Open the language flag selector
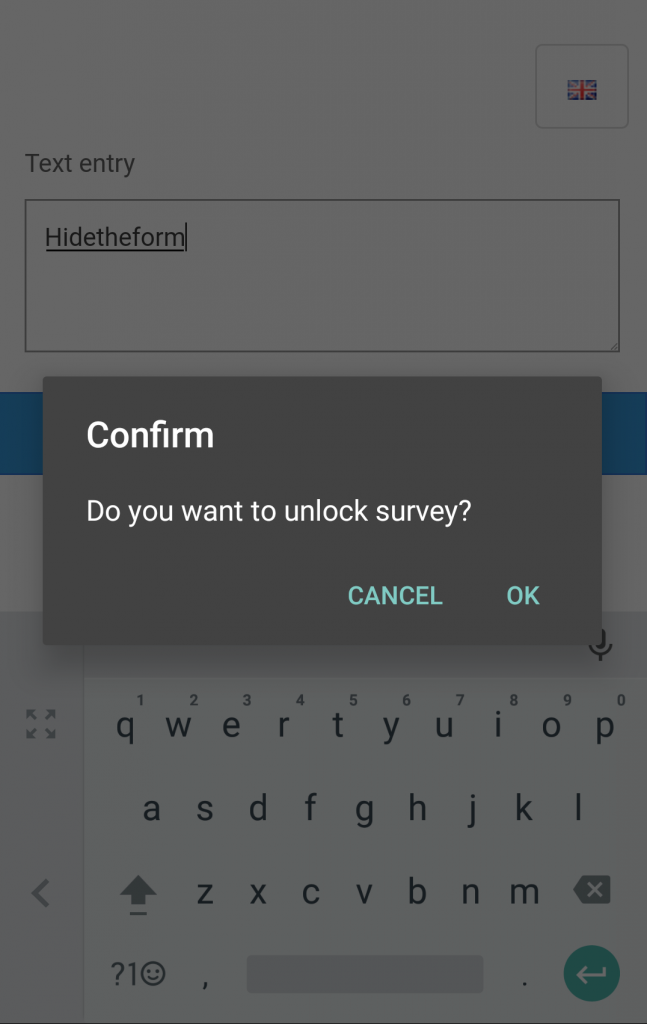The height and width of the screenshot is (1024, 647). [582, 87]
